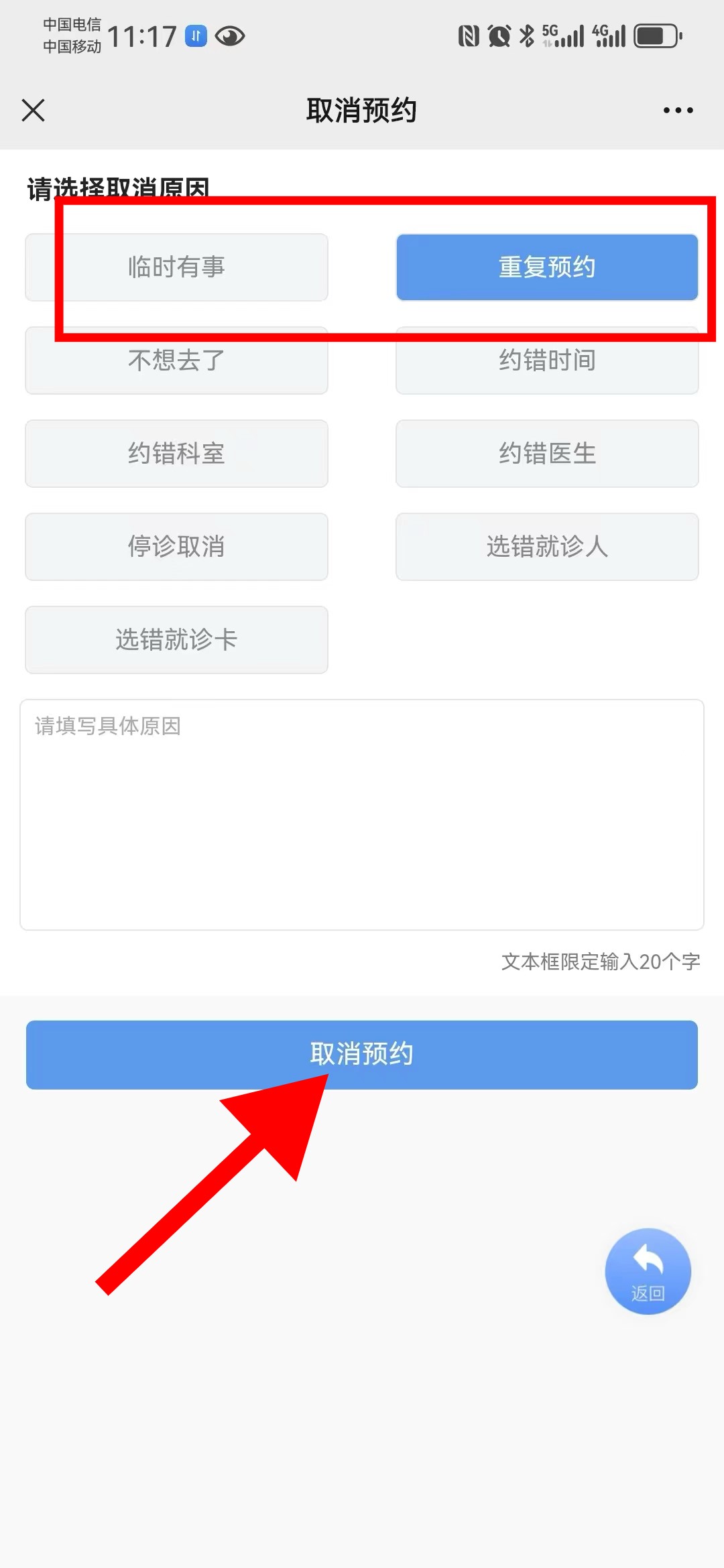Image resolution: width=724 pixels, height=1568 pixels.
Task: Choose 重复预约 as the cancel reason
Action: coord(547,267)
